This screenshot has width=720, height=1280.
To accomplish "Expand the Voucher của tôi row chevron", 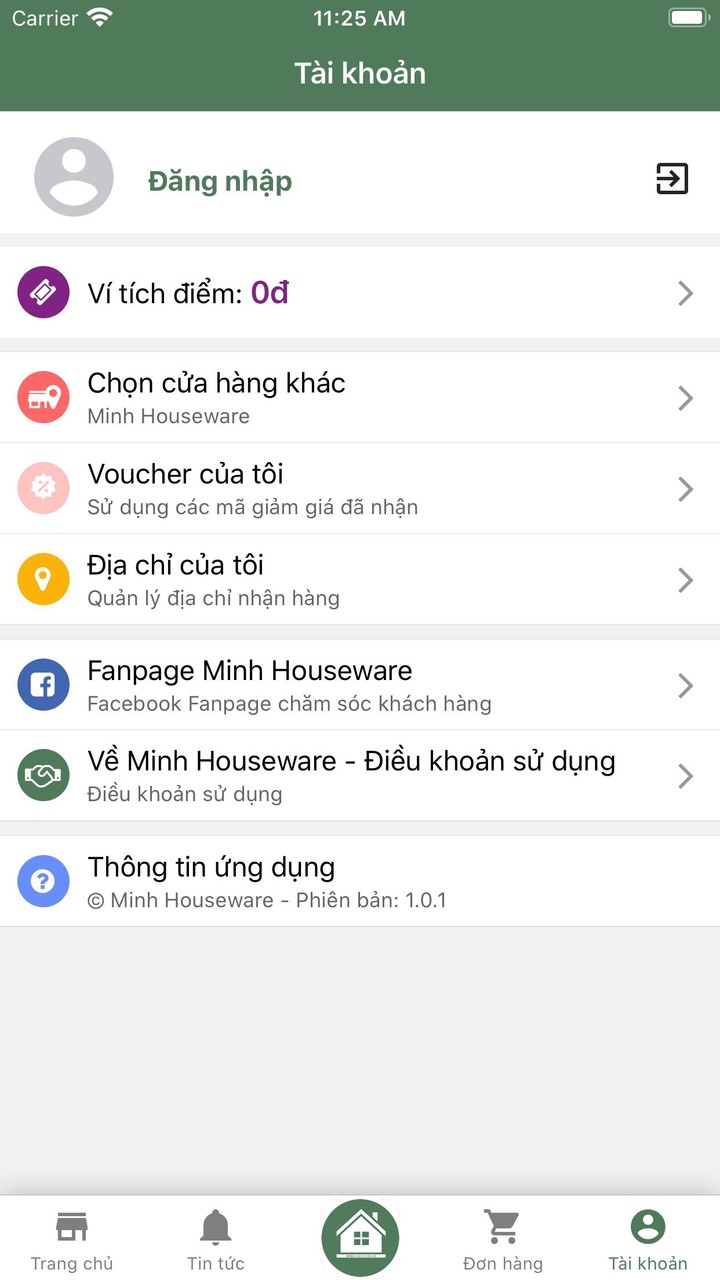I will coord(685,488).
